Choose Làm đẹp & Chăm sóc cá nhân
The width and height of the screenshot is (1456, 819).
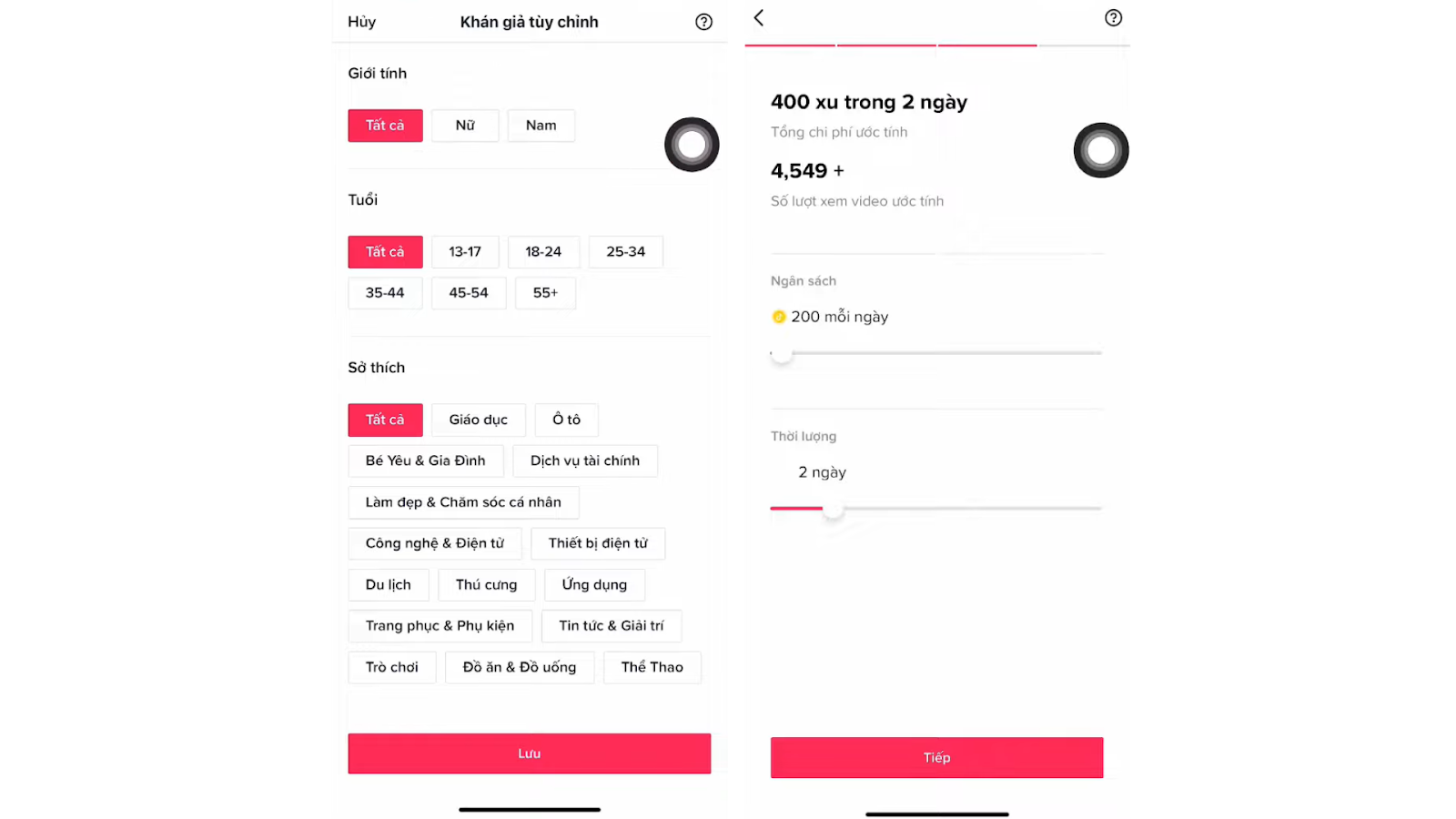(x=463, y=502)
